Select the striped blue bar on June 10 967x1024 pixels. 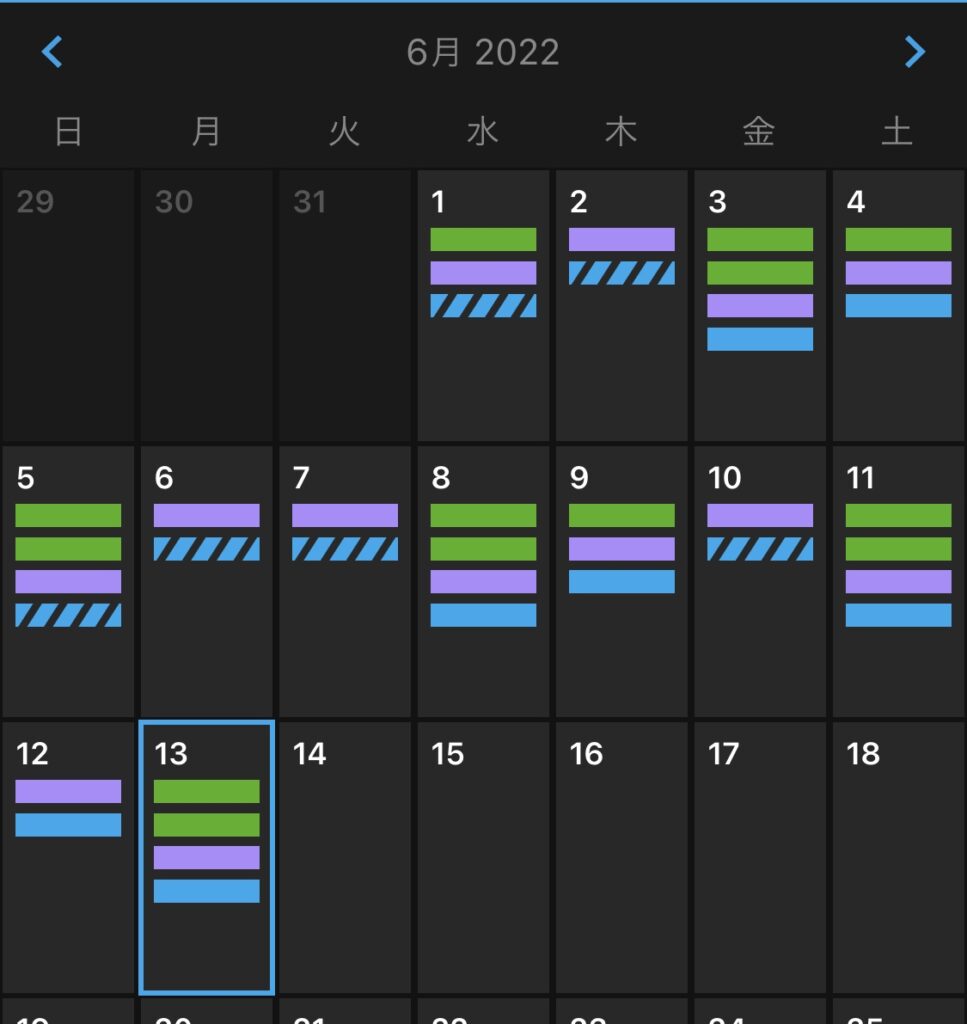759,547
